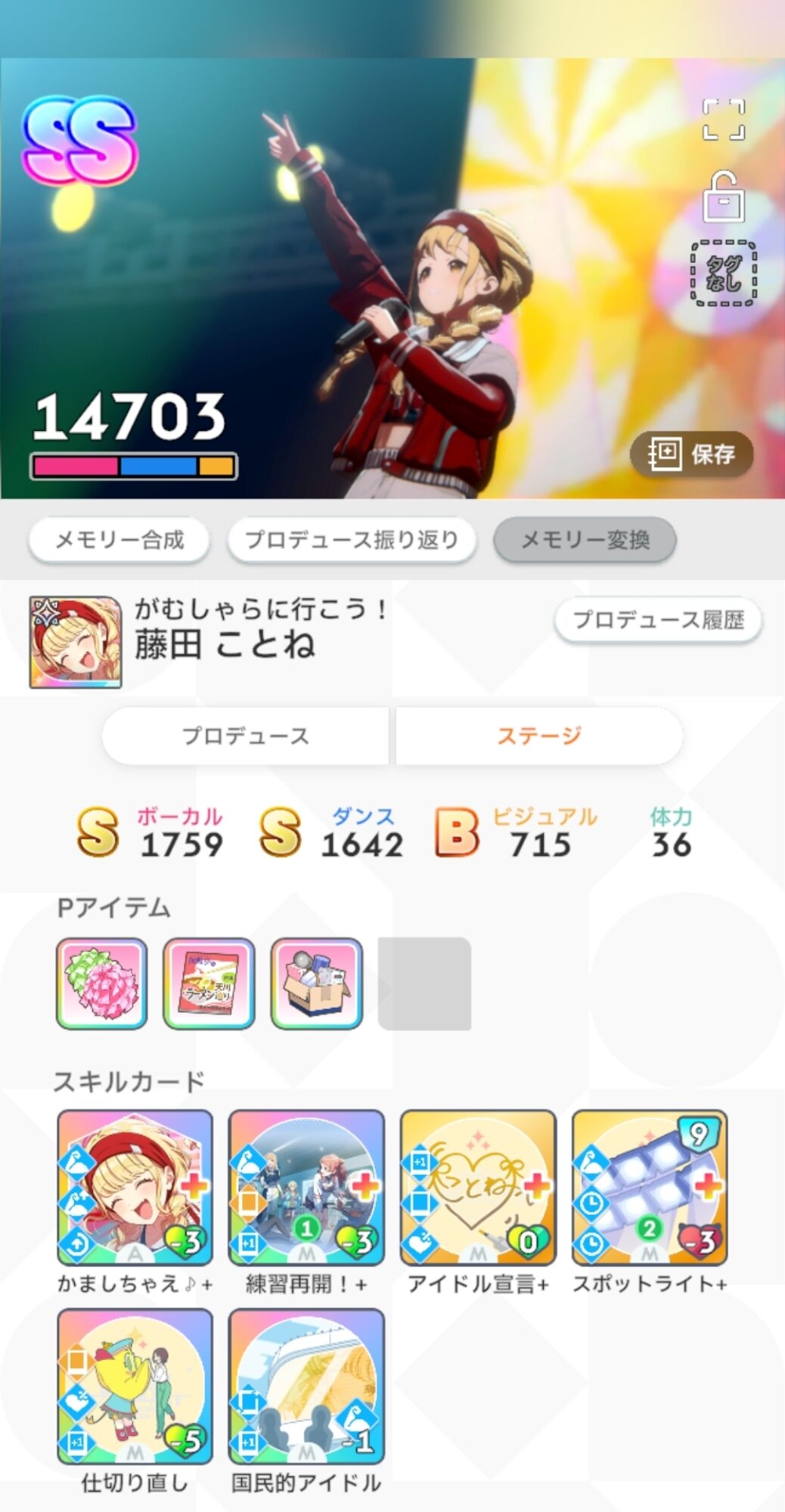The width and height of the screenshot is (785, 1512).
Task: Tap the 保存 save button
Action: click(691, 454)
